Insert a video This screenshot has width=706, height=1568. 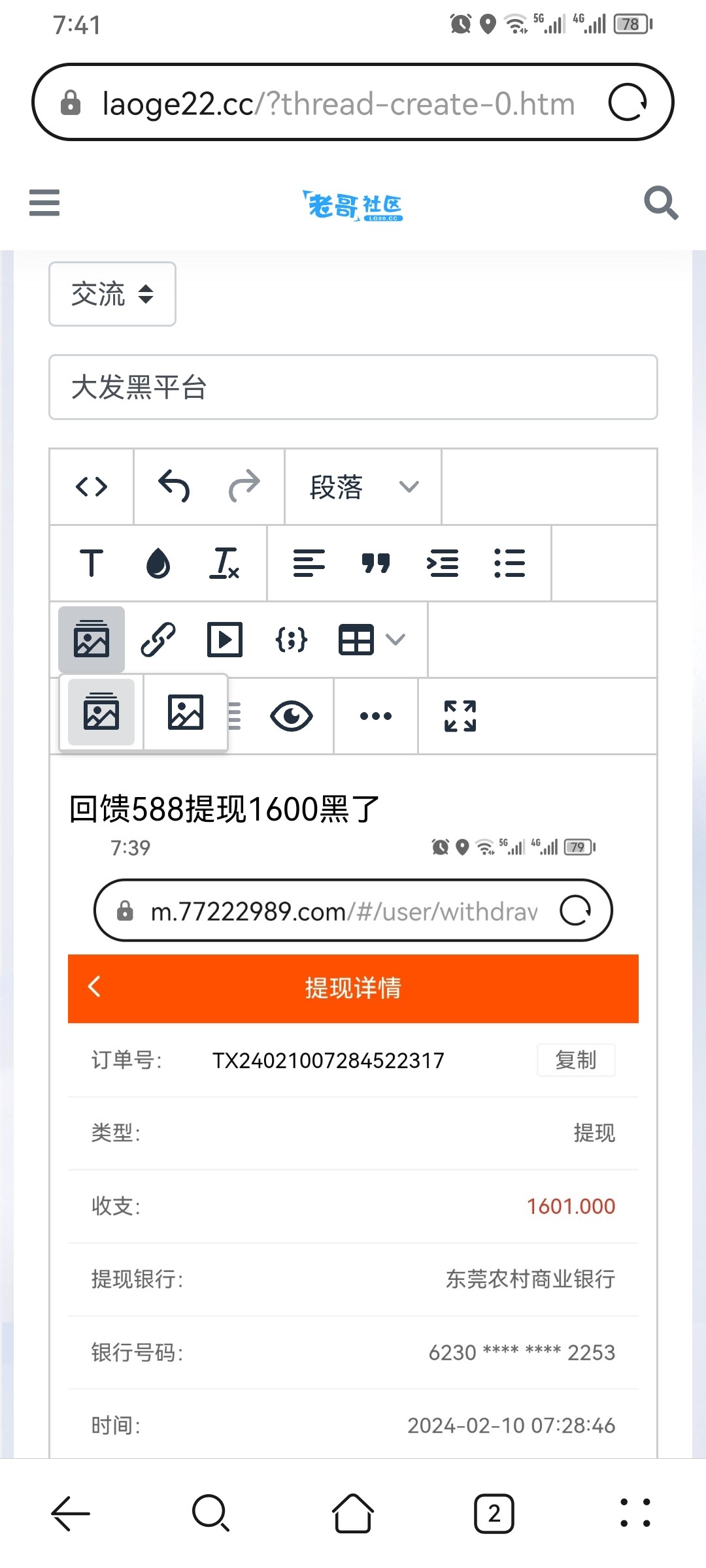pos(225,640)
